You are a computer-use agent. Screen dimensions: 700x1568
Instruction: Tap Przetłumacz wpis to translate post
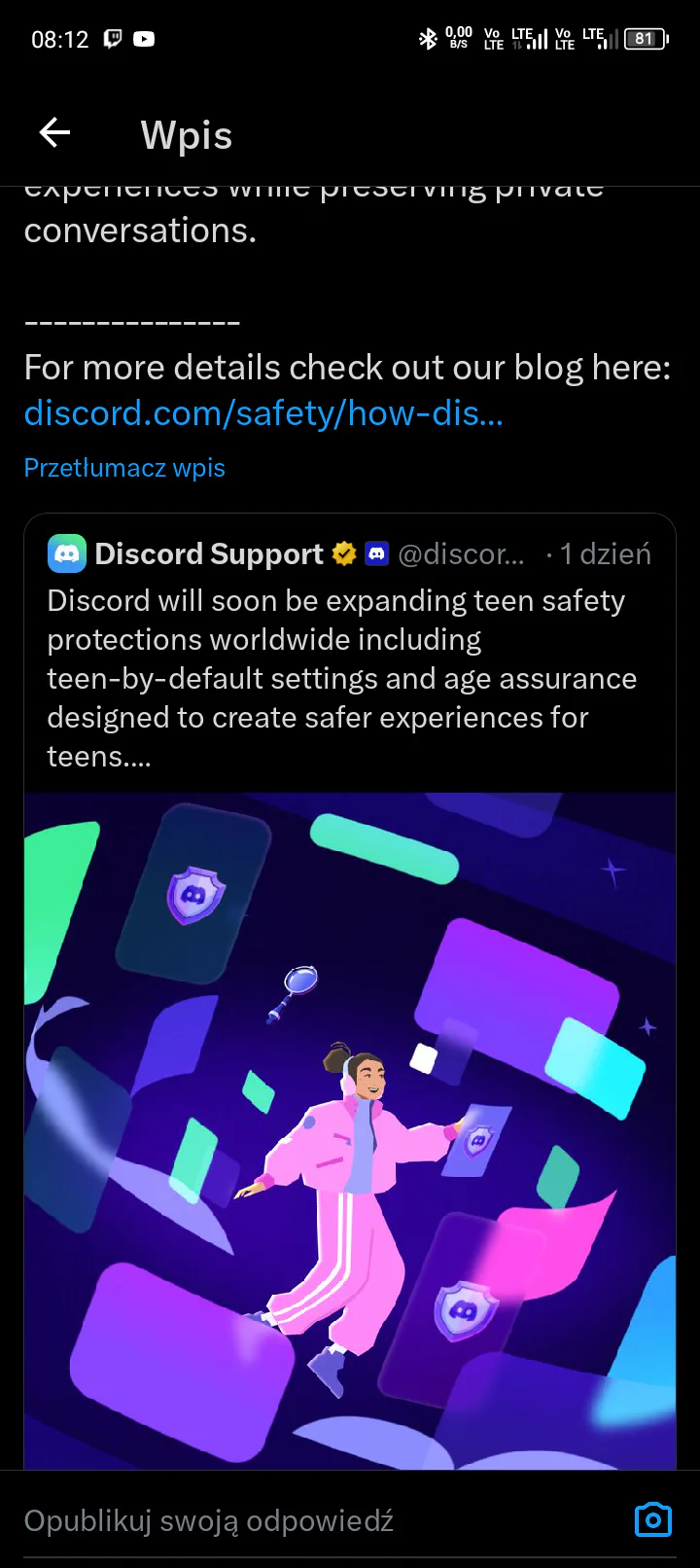coord(124,468)
